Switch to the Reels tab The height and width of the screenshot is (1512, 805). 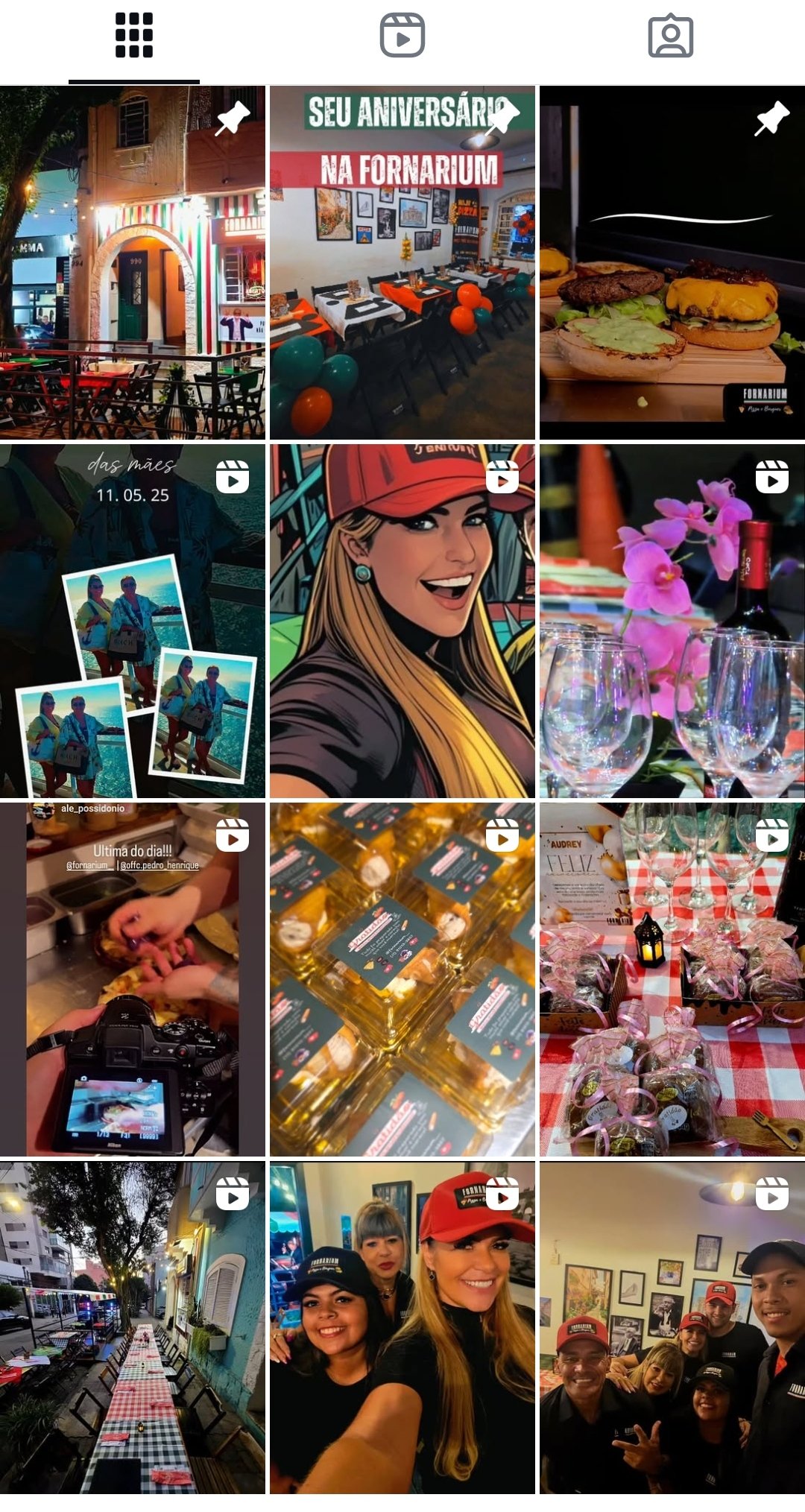(402, 36)
